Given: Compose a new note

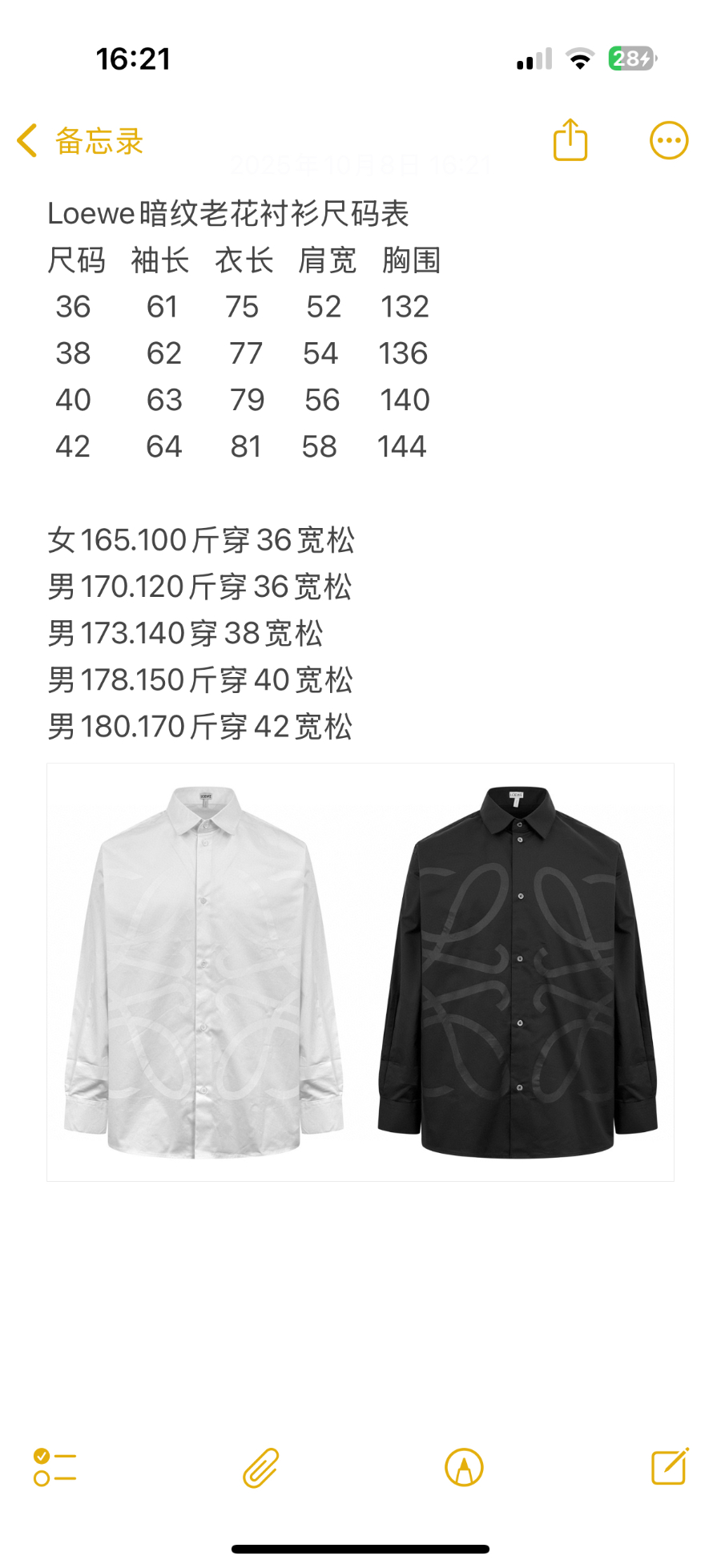Looking at the screenshot, I should [670, 1467].
